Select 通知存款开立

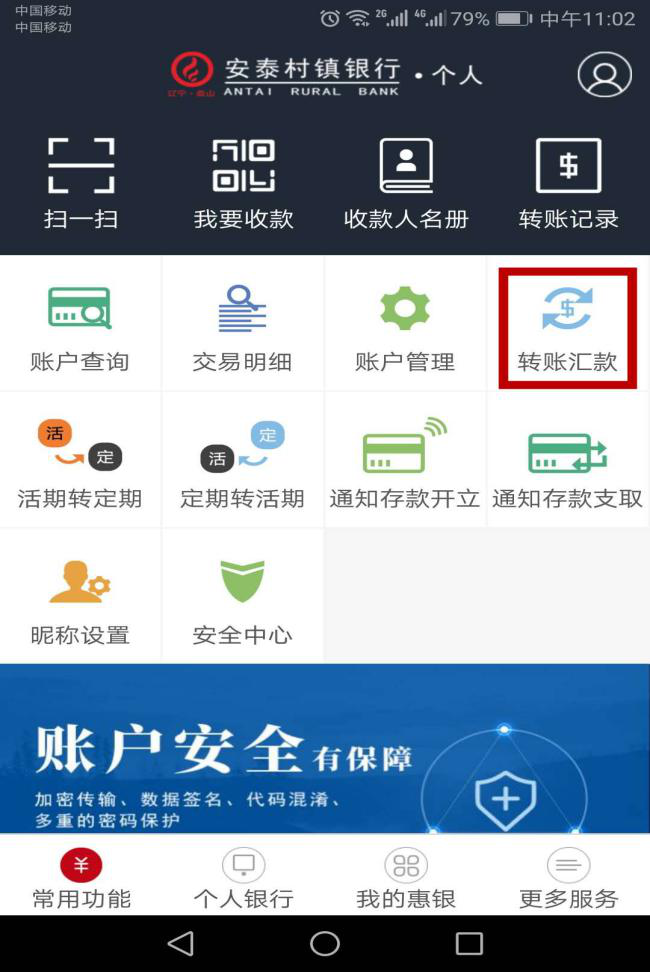tap(405, 463)
